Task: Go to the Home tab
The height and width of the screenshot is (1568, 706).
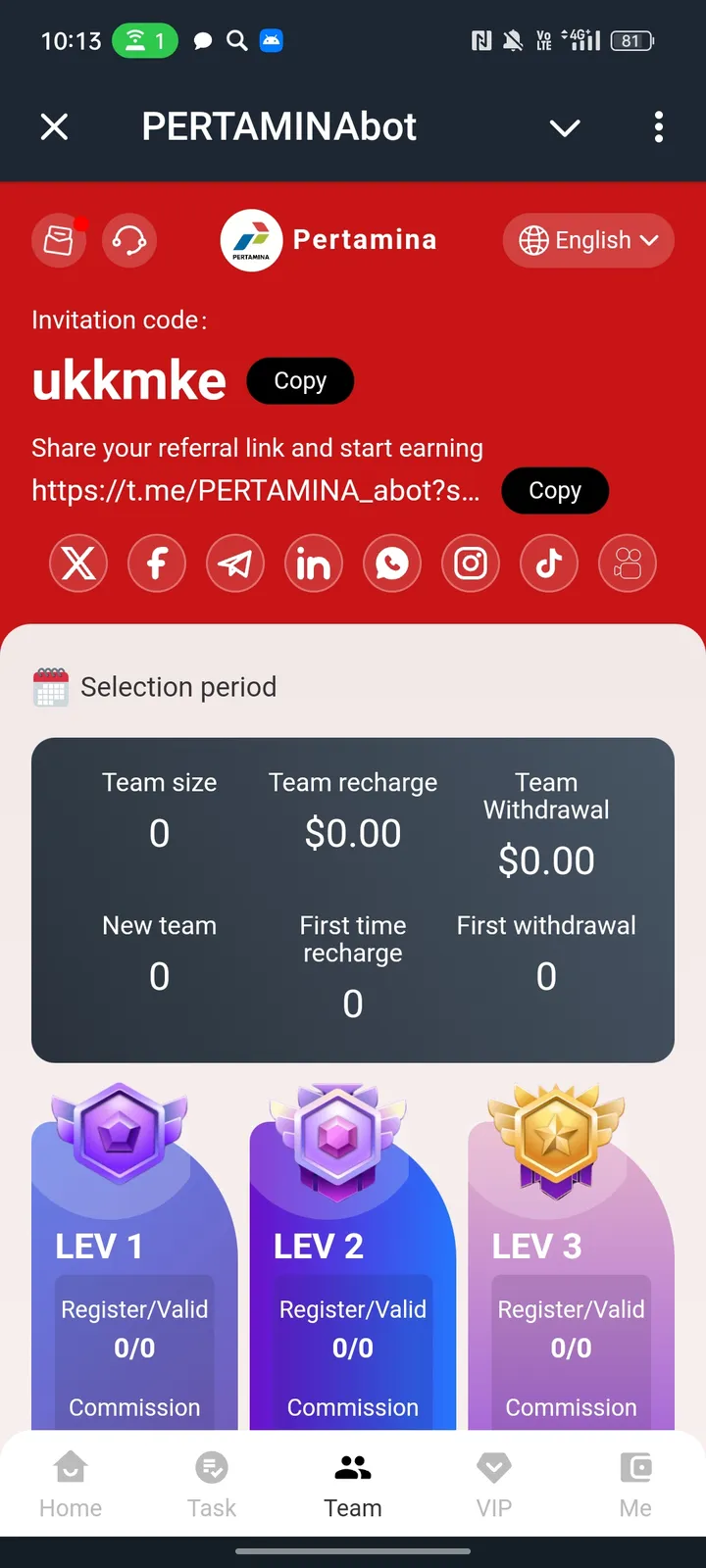Action: pyautogui.click(x=71, y=1485)
